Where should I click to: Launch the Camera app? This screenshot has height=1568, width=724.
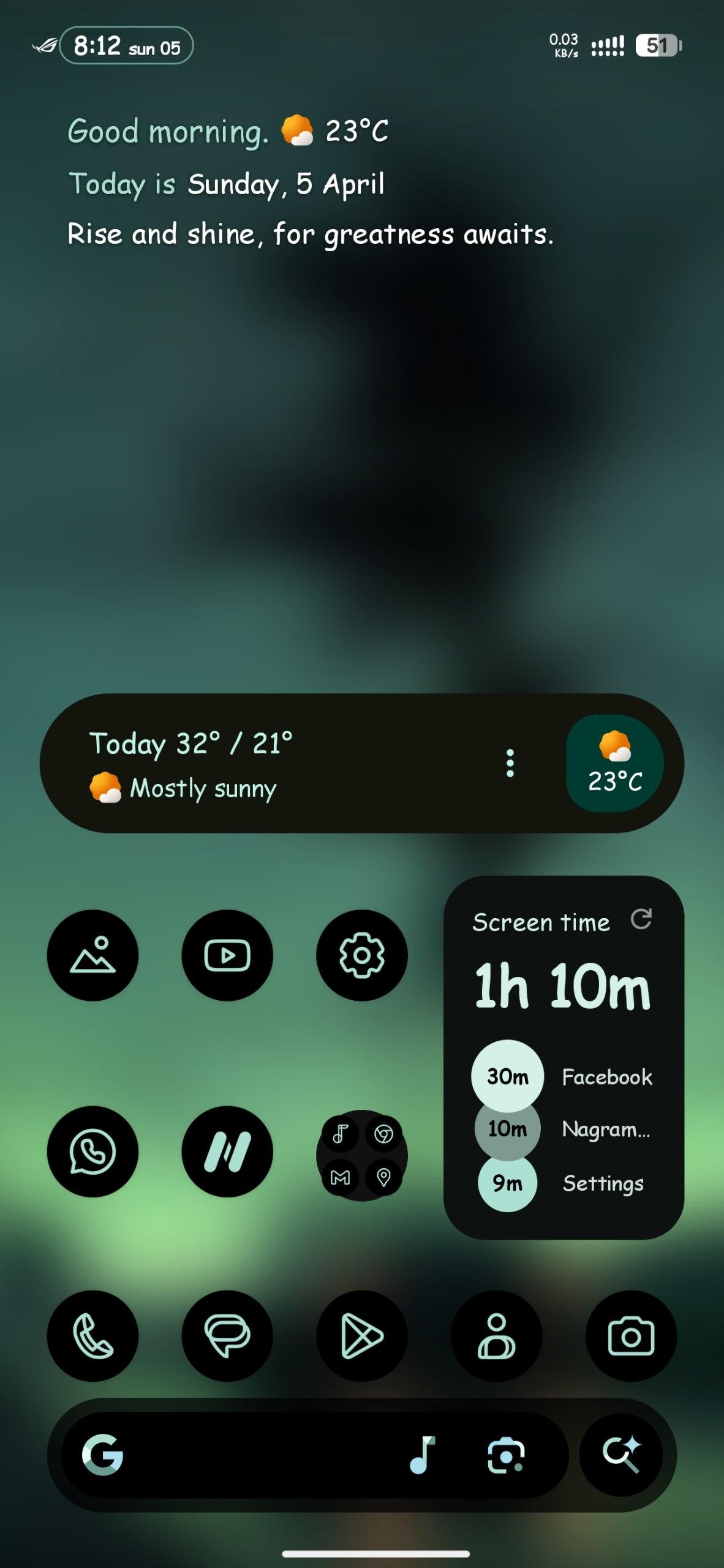(631, 1336)
